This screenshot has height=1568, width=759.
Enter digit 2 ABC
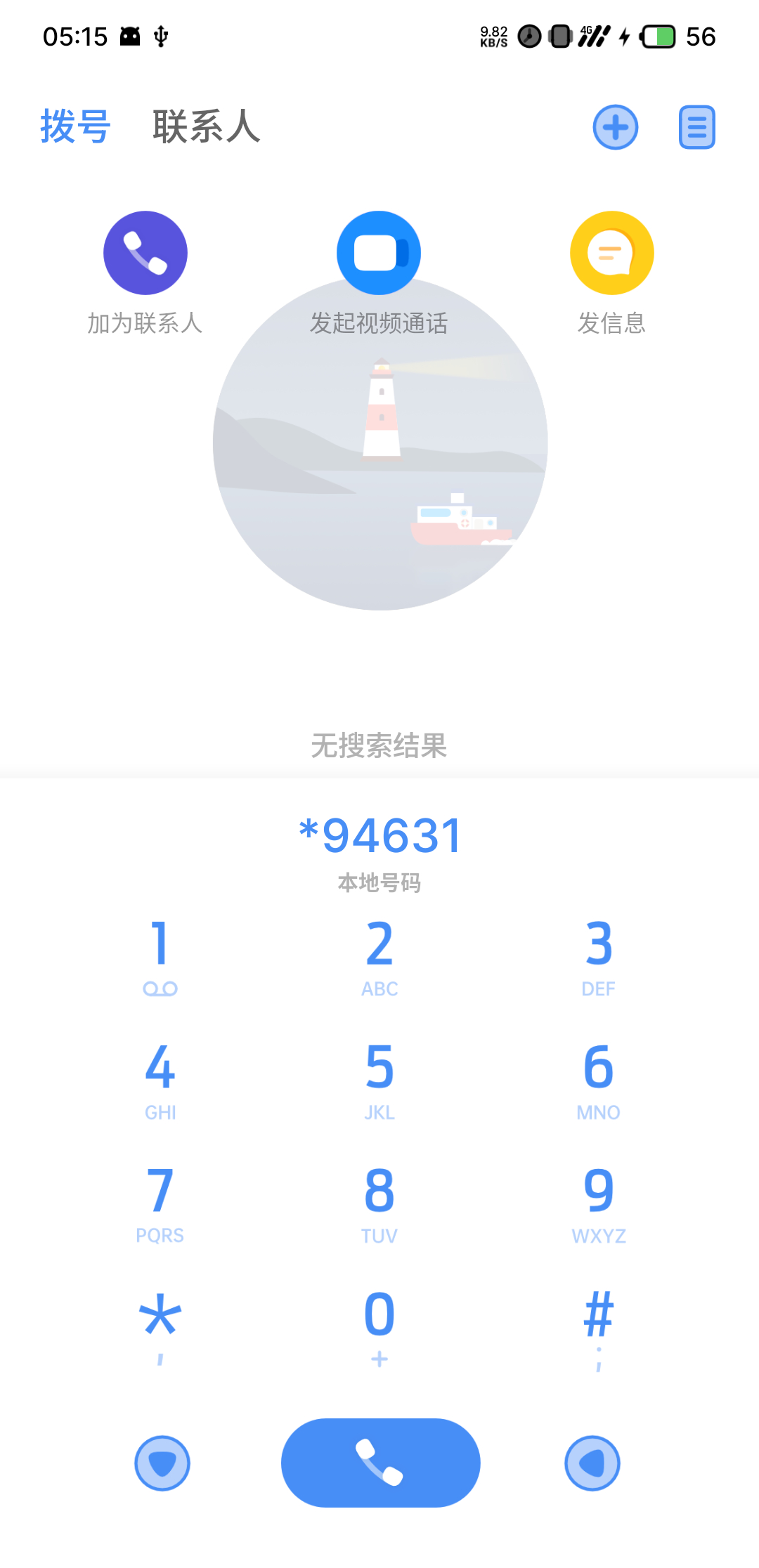[x=379, y=955]
